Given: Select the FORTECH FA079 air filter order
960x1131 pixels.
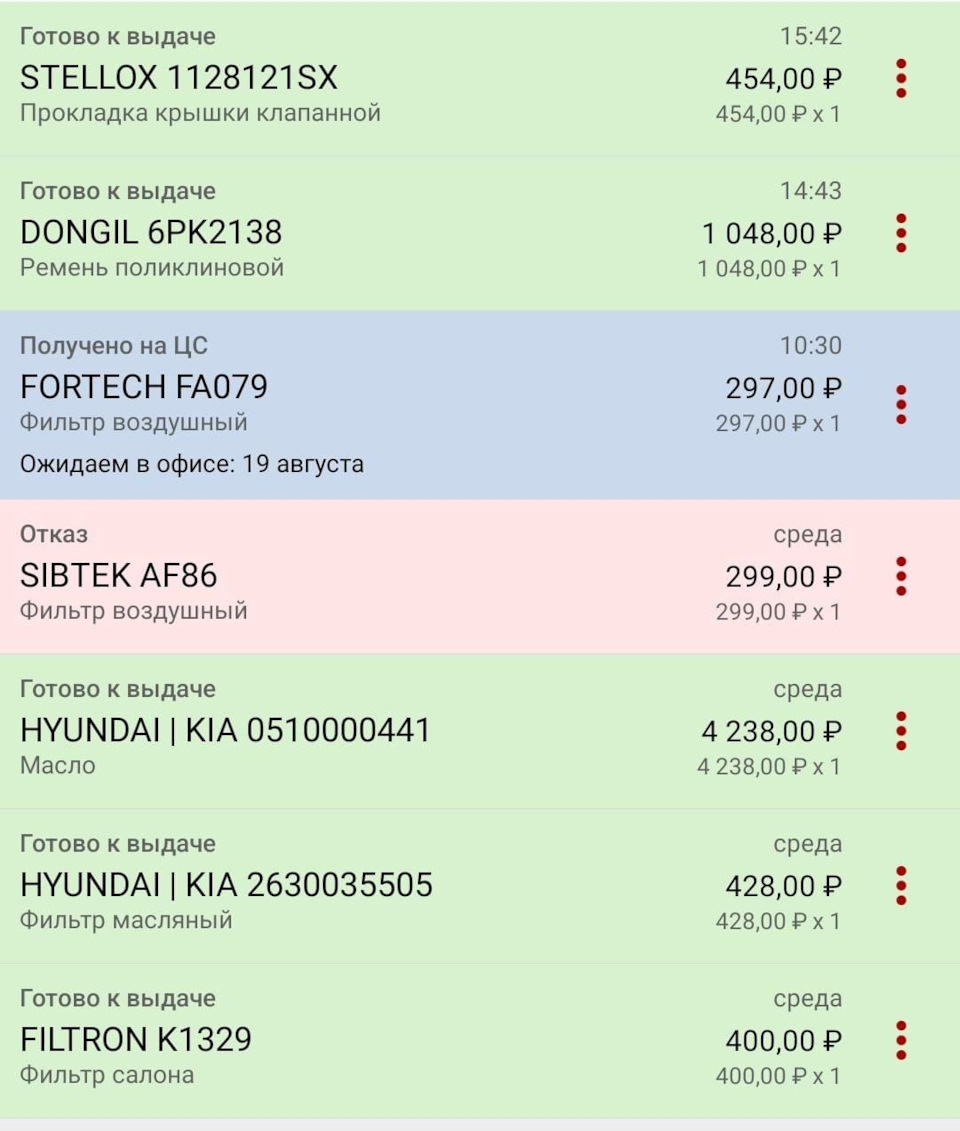Looking at the screenshot, I should pos(145,388).
